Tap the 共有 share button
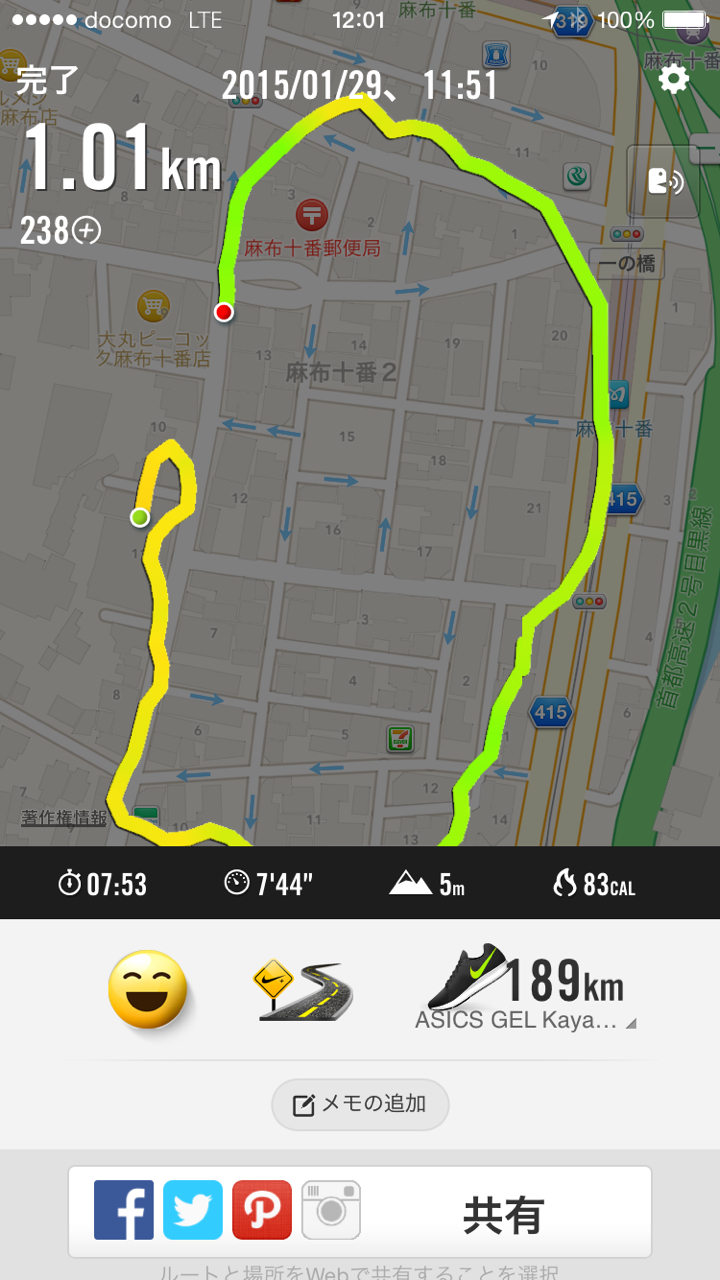 tap(503, 1215)
